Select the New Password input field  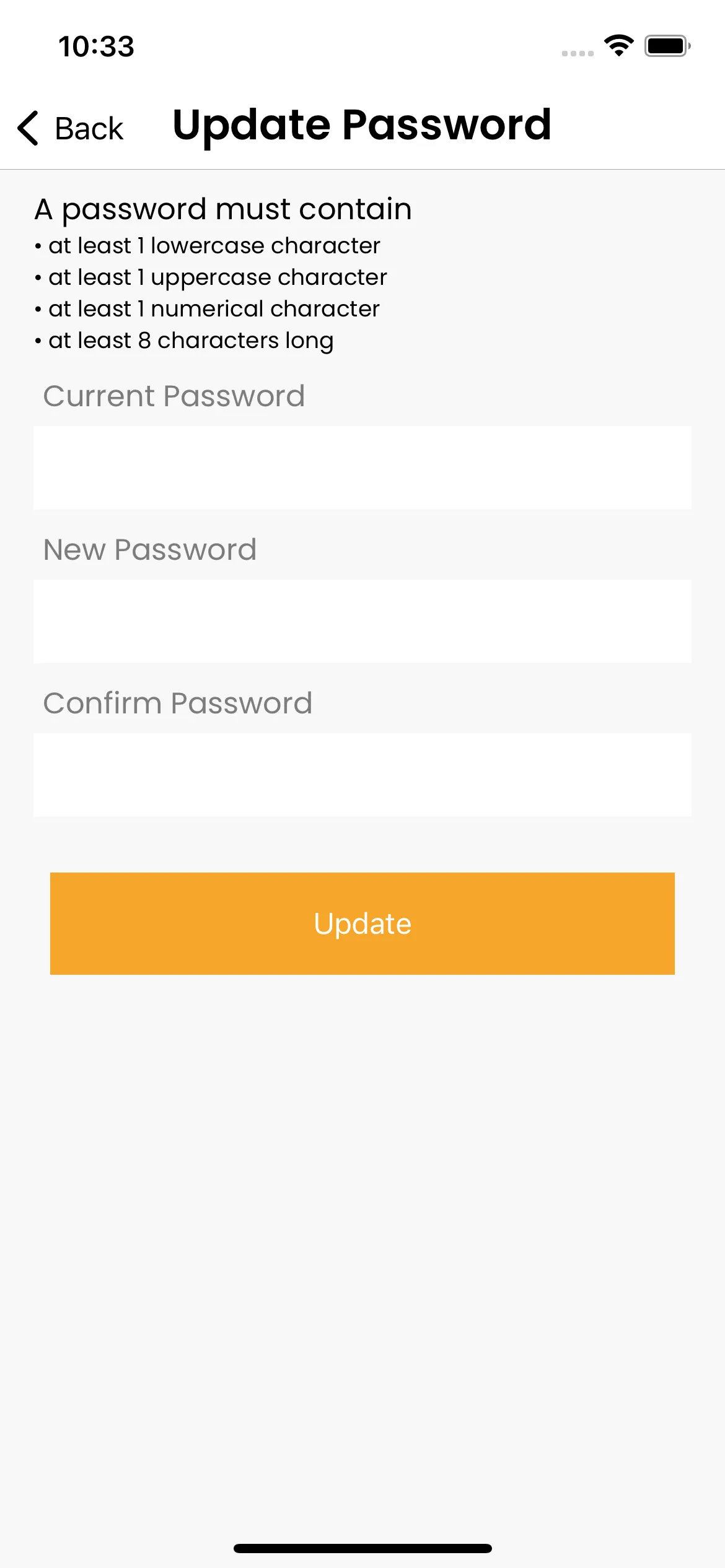tap(362, 621)
